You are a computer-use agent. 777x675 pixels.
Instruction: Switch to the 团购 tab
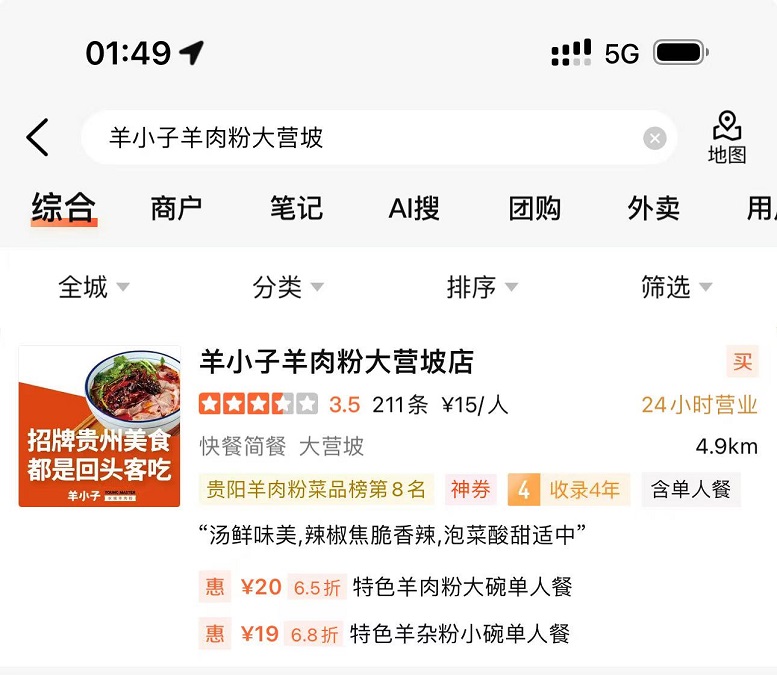click(535, 208)
